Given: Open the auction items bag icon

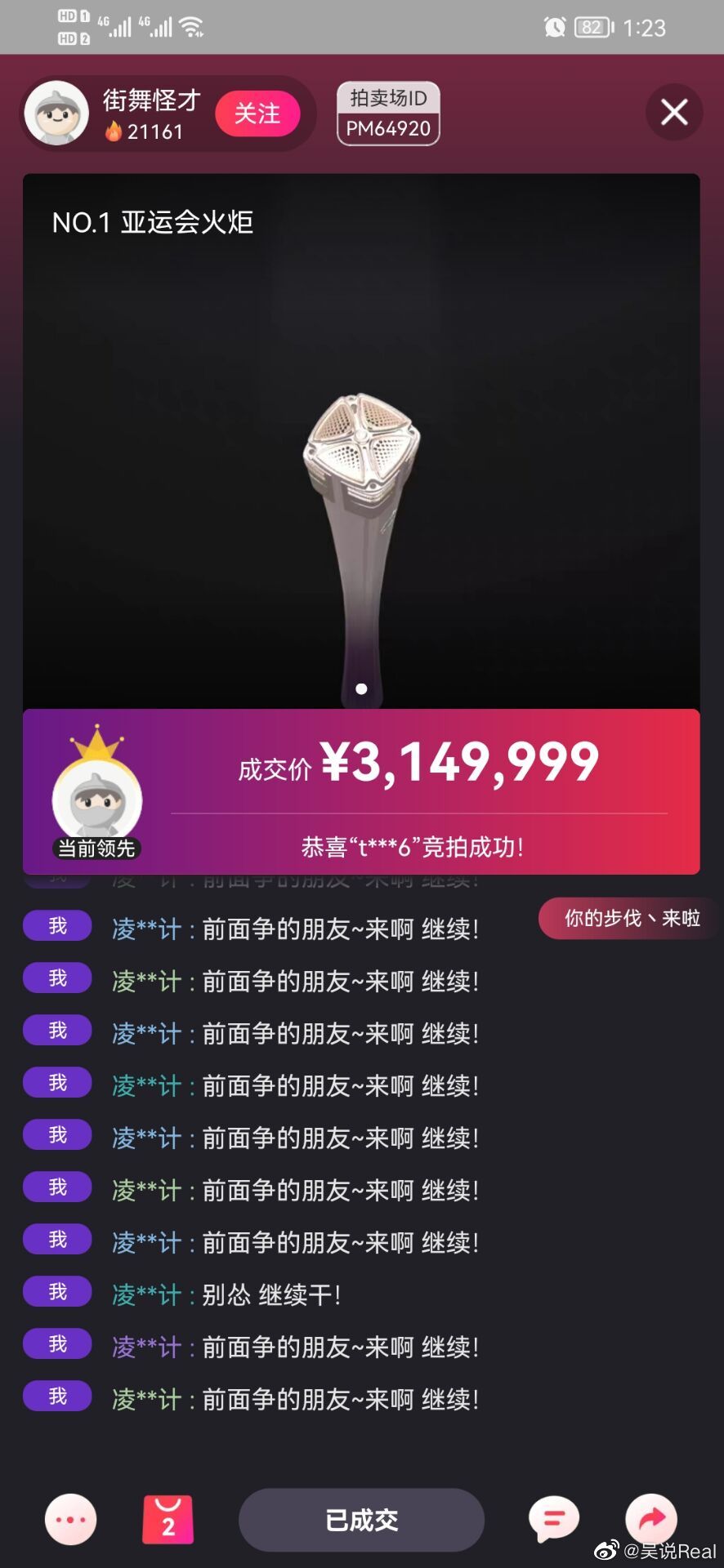Looking at the screenshot, I should coord(168,1520).
